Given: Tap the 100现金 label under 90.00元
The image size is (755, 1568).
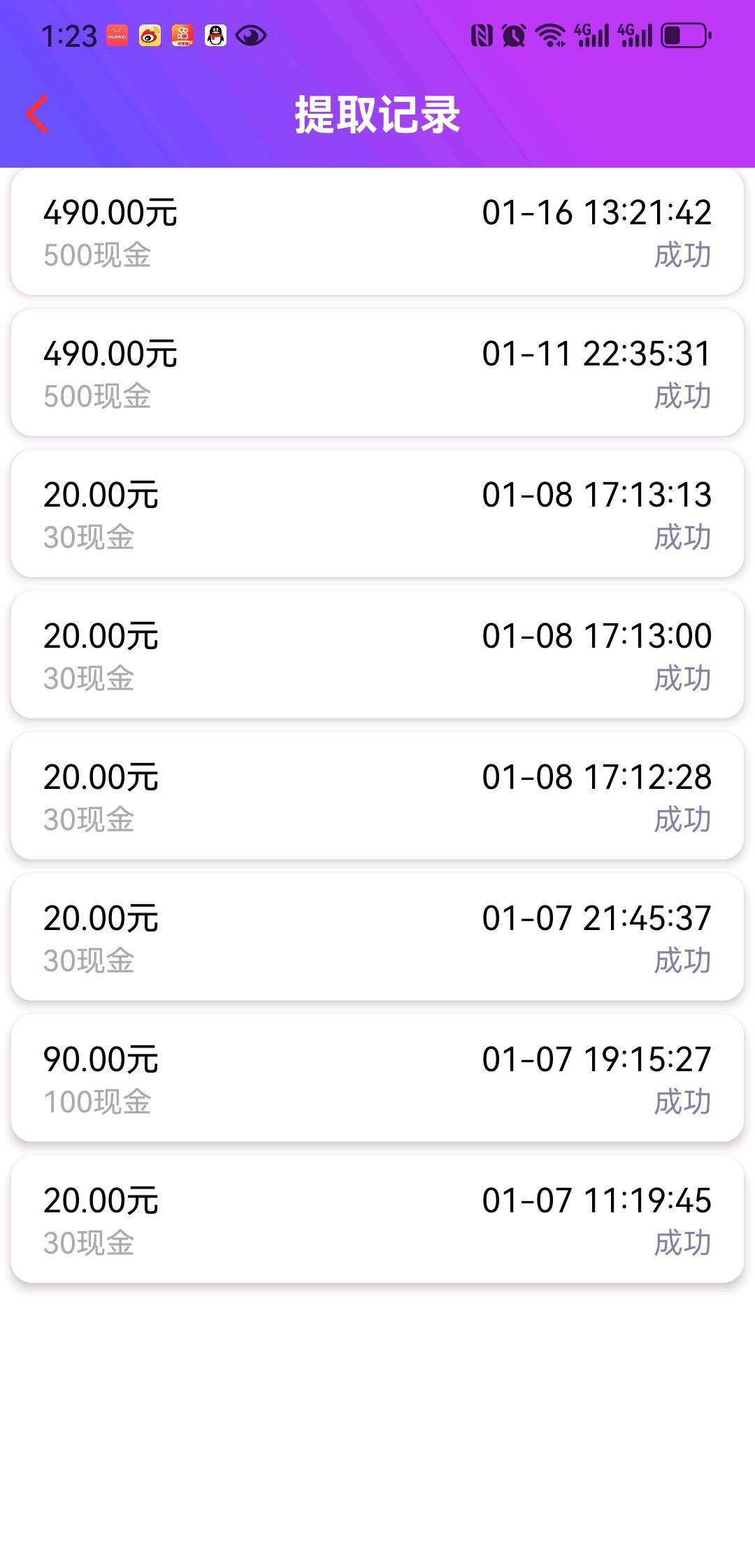Looking at the screenshot, I should coord(96,1104).
